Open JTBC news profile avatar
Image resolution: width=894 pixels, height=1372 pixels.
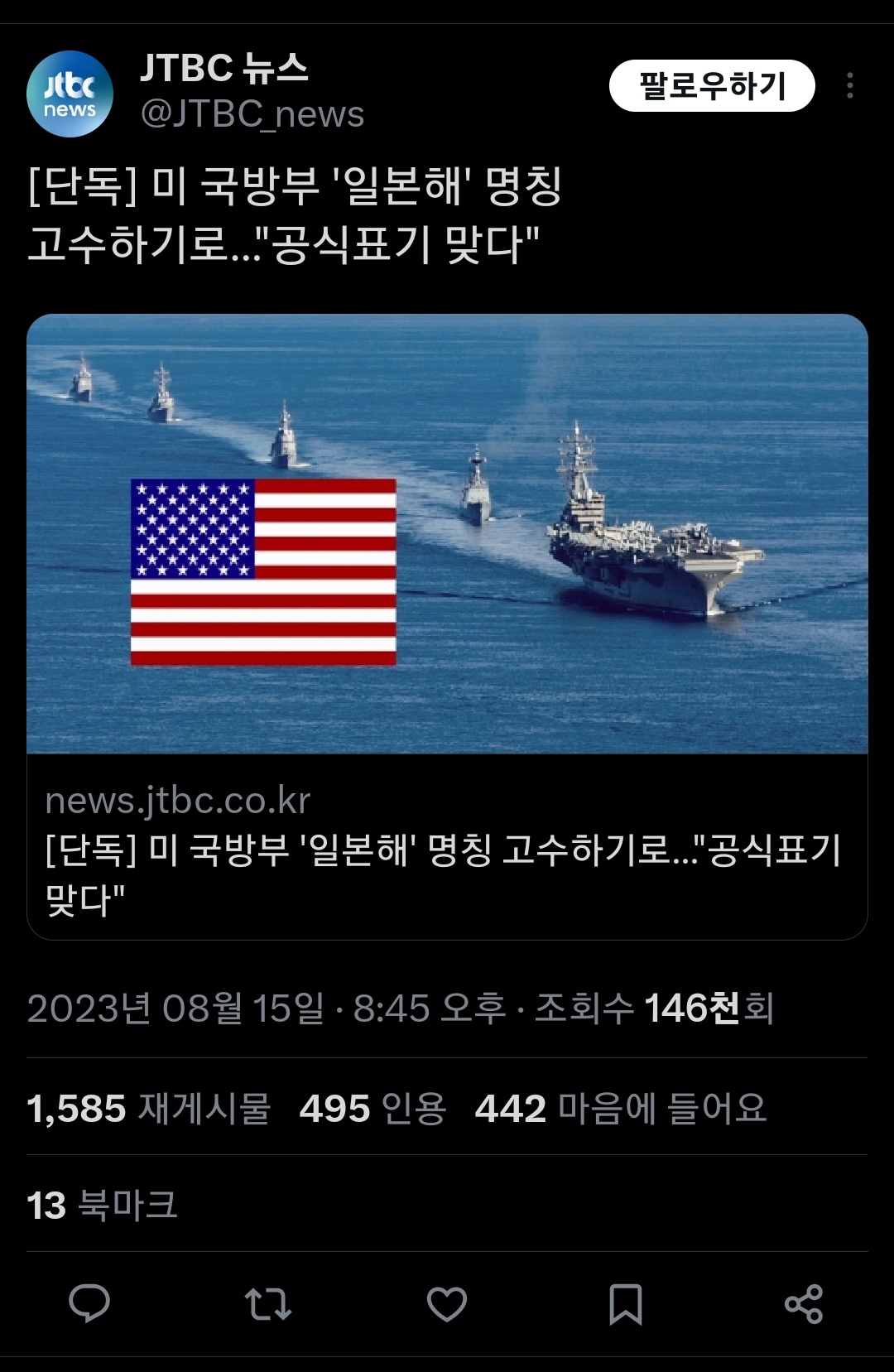click(70, 94)
